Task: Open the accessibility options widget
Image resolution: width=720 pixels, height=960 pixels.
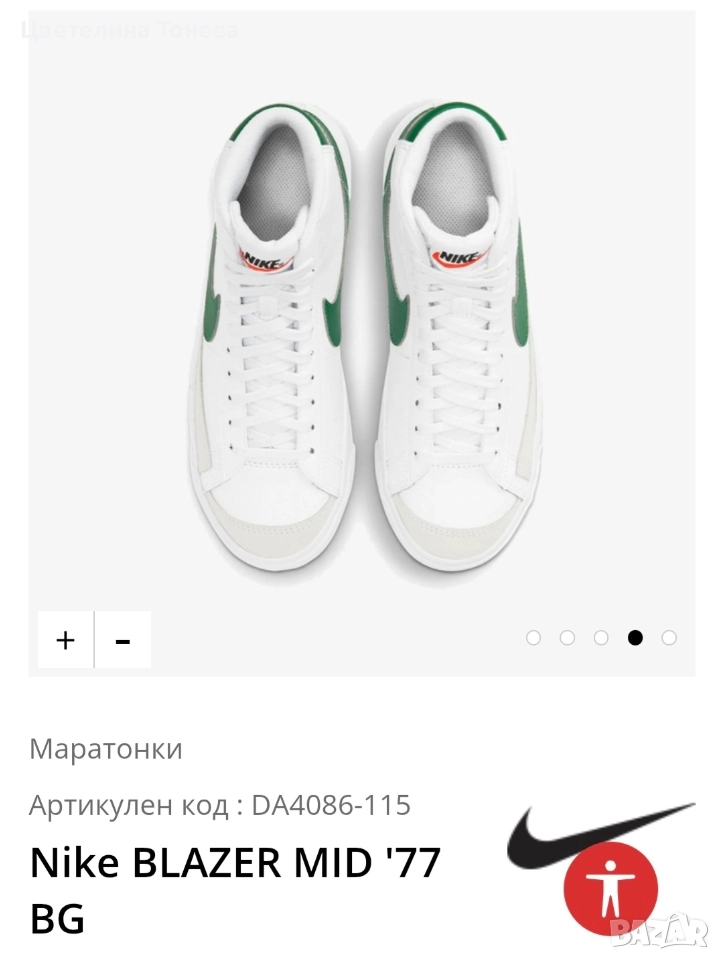Action: [x=610, y=889]
